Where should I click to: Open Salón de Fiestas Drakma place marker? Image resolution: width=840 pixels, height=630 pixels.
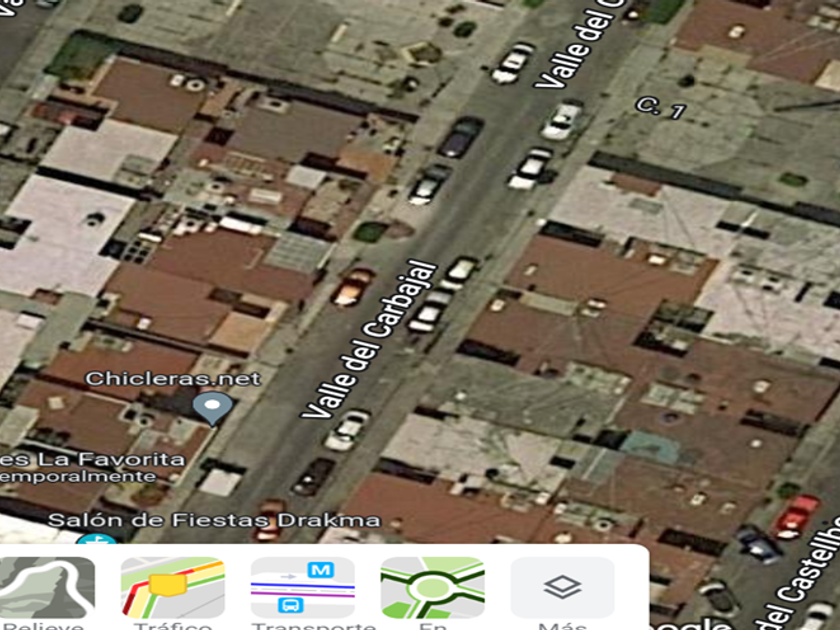(214, 520)
